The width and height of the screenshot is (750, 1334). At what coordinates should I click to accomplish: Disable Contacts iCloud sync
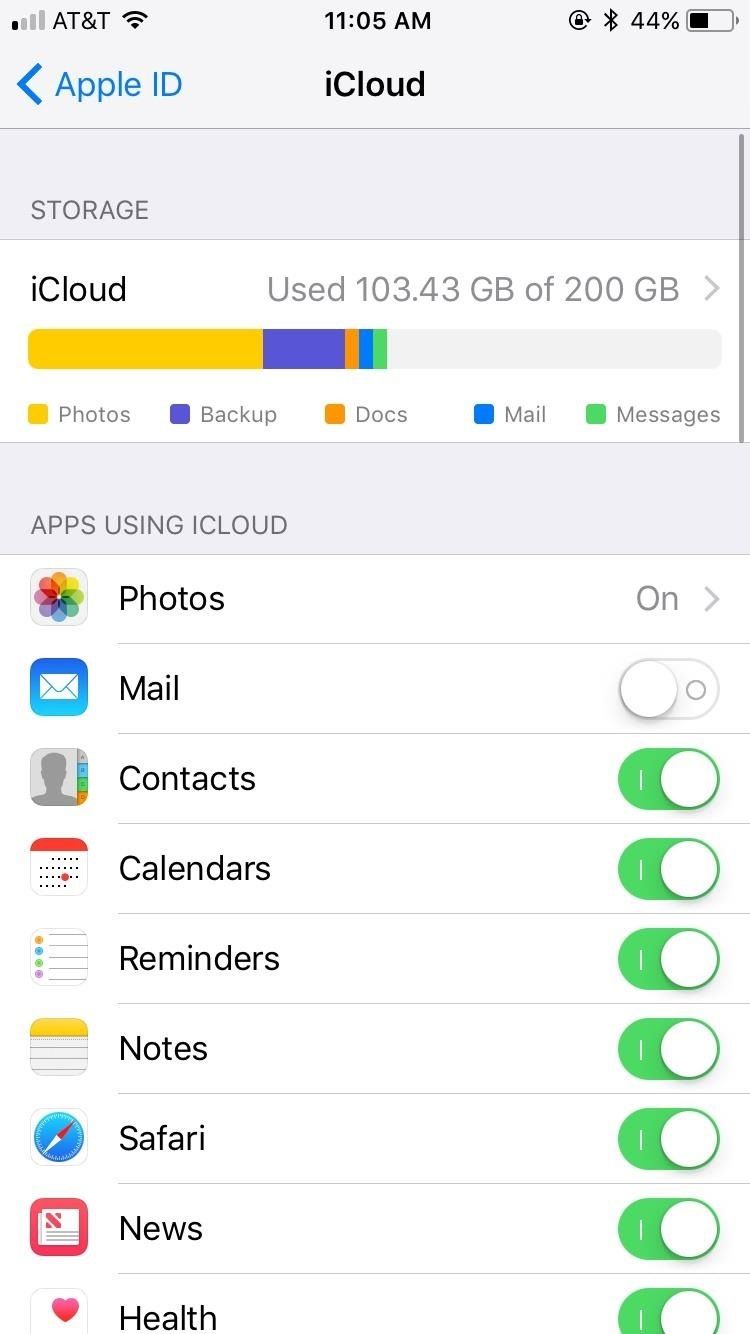tap(668, 779)
